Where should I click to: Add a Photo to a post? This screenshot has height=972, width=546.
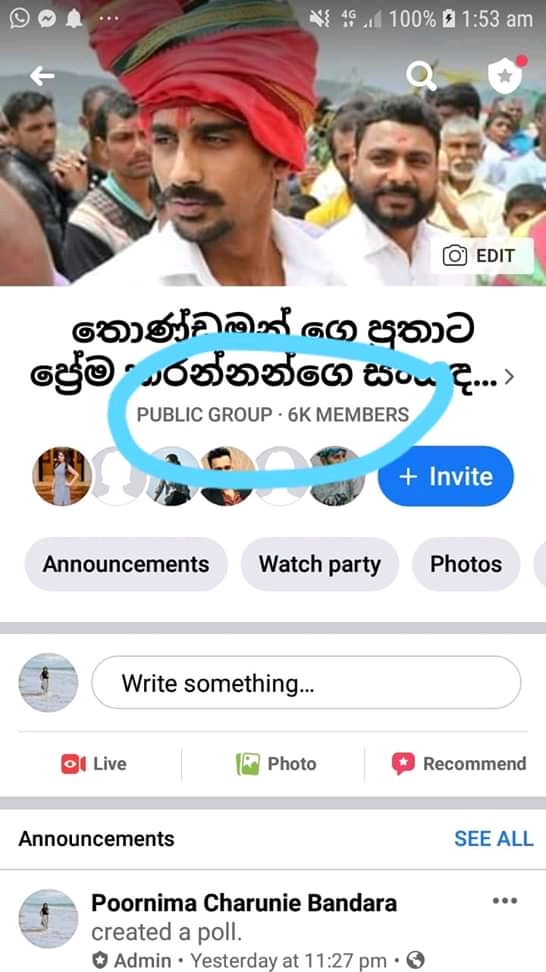pos(276,764)
